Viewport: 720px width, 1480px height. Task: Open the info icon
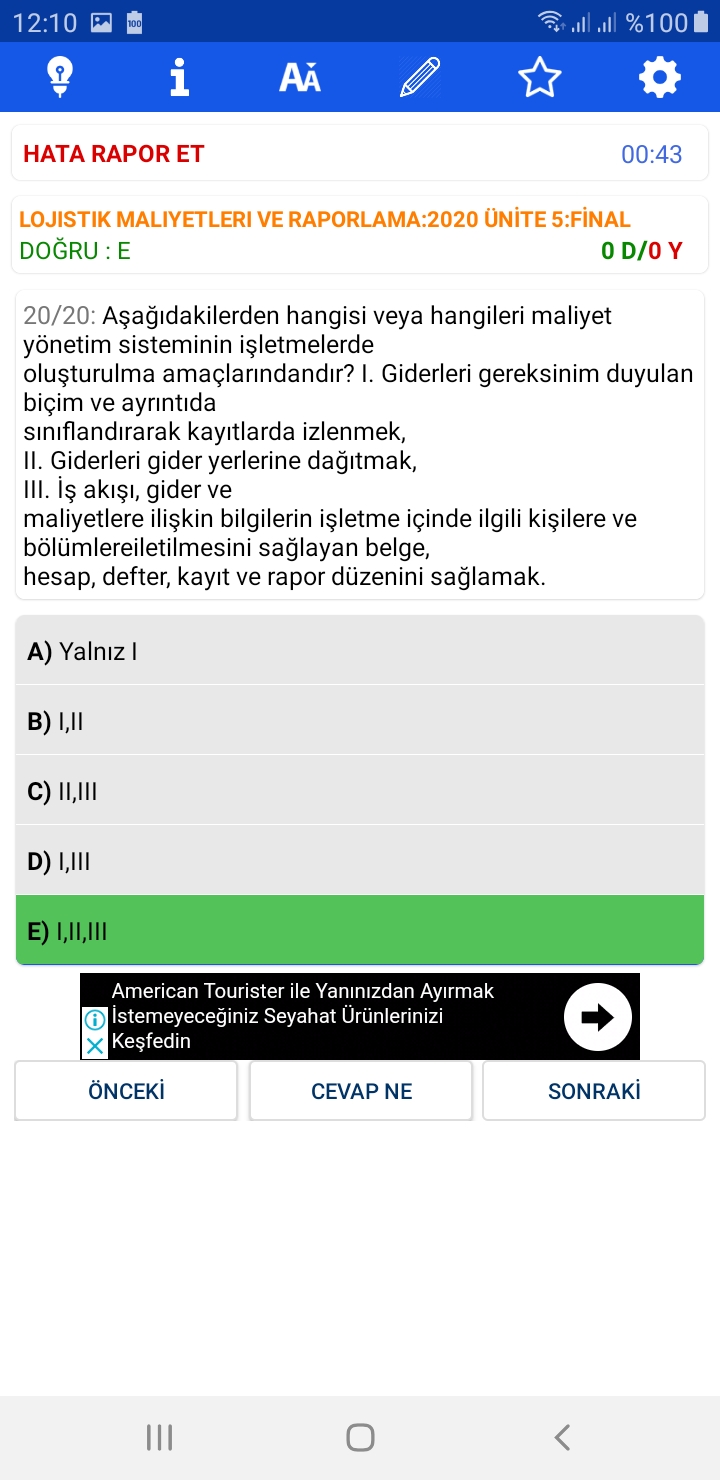(x=180, y=77)
